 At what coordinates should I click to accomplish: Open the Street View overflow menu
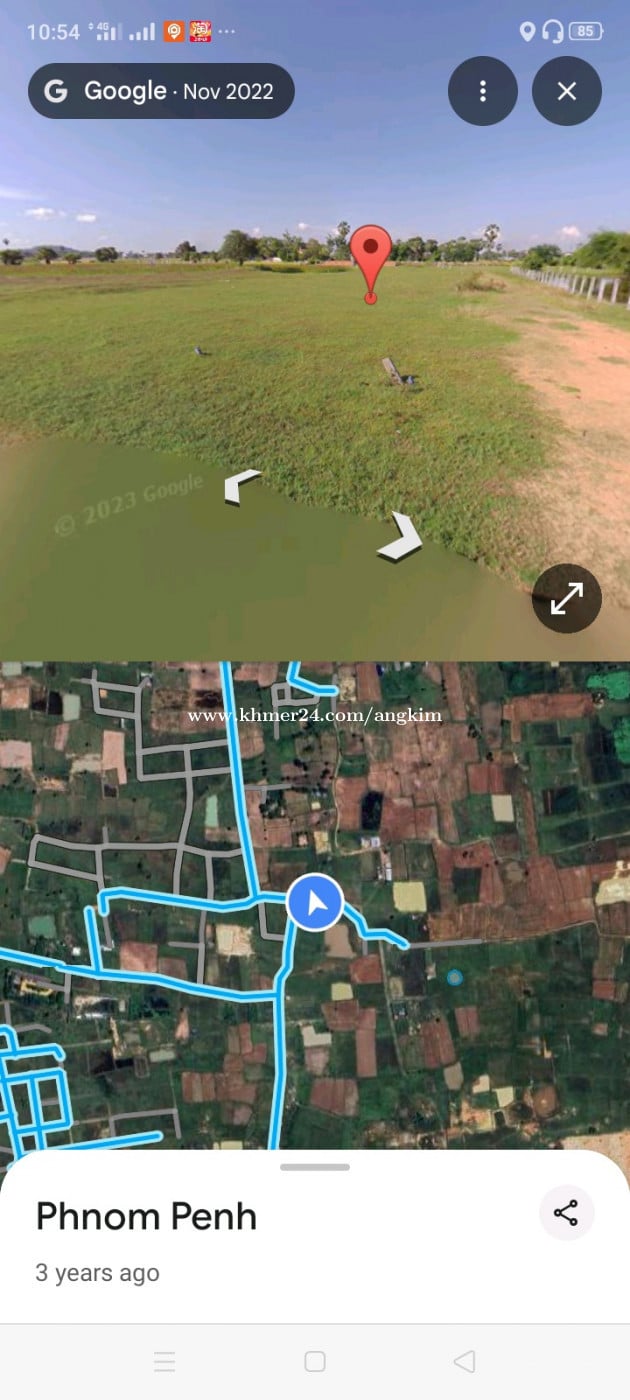(x=483, y=91)
